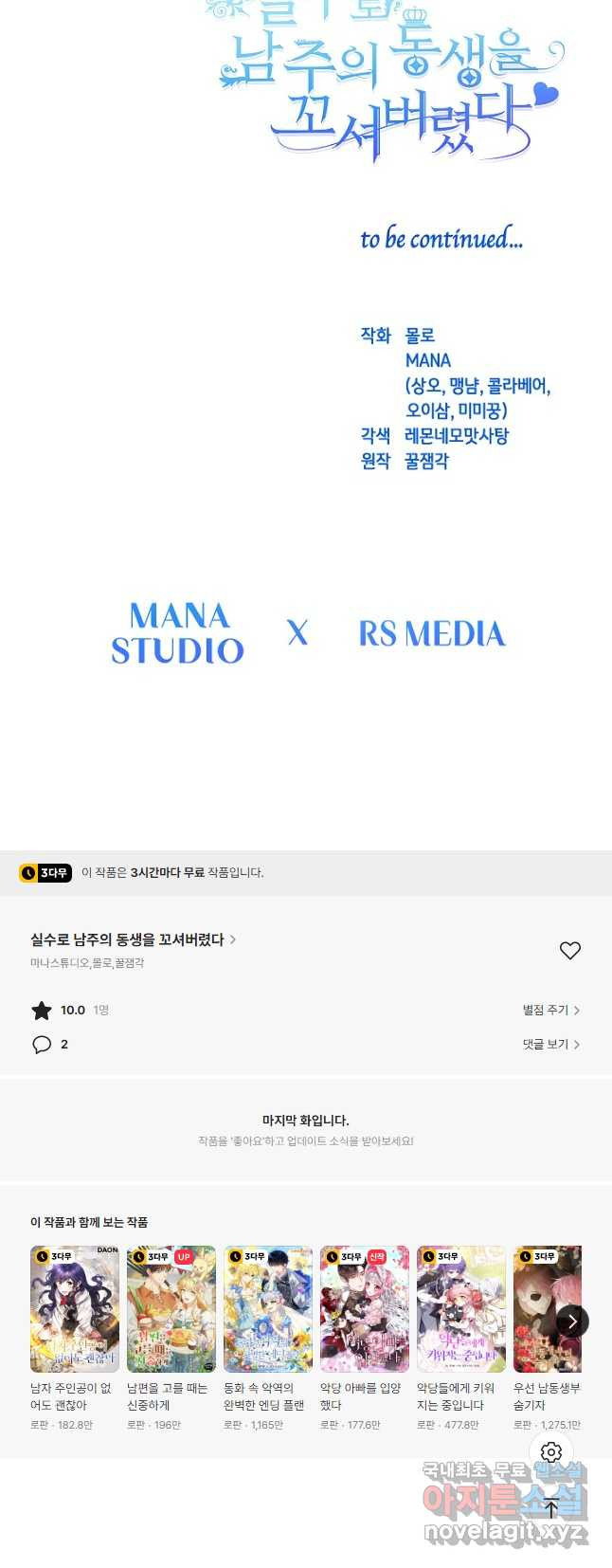Image resolution: width=612 pixels, height=1568 pixels.
Task: Open the comment bubble icon
Action: (42, 1045)
